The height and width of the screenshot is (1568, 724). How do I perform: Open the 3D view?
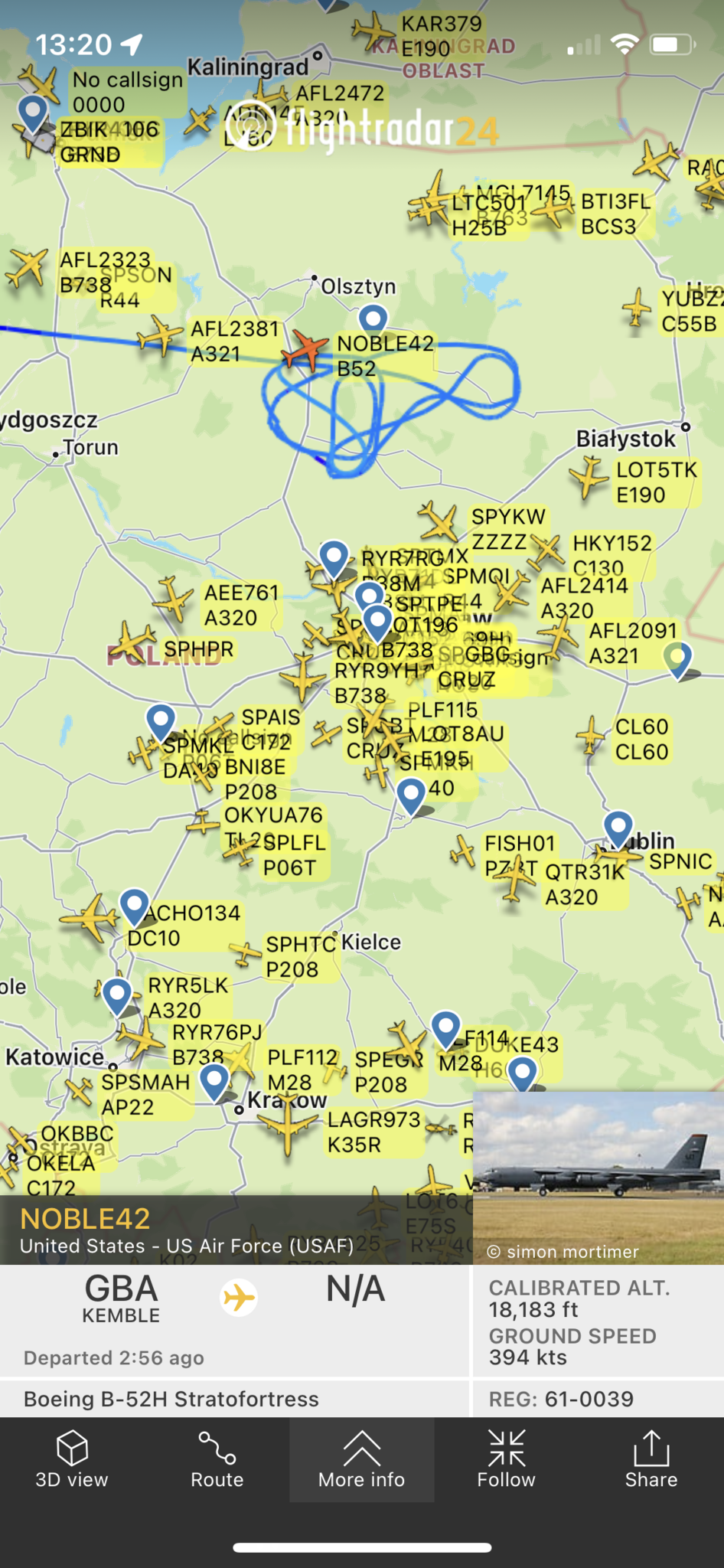click(72, 1459)
